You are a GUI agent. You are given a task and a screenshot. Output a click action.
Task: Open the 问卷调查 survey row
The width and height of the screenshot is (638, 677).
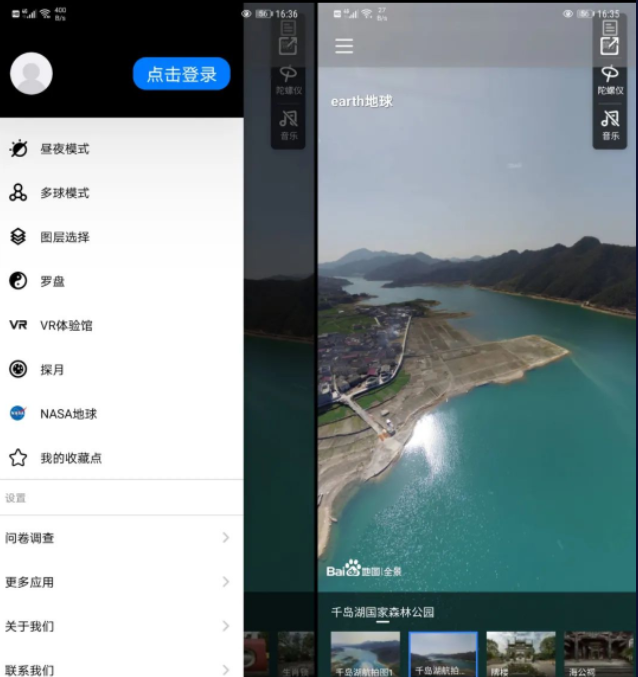click(x=120, y=538)
